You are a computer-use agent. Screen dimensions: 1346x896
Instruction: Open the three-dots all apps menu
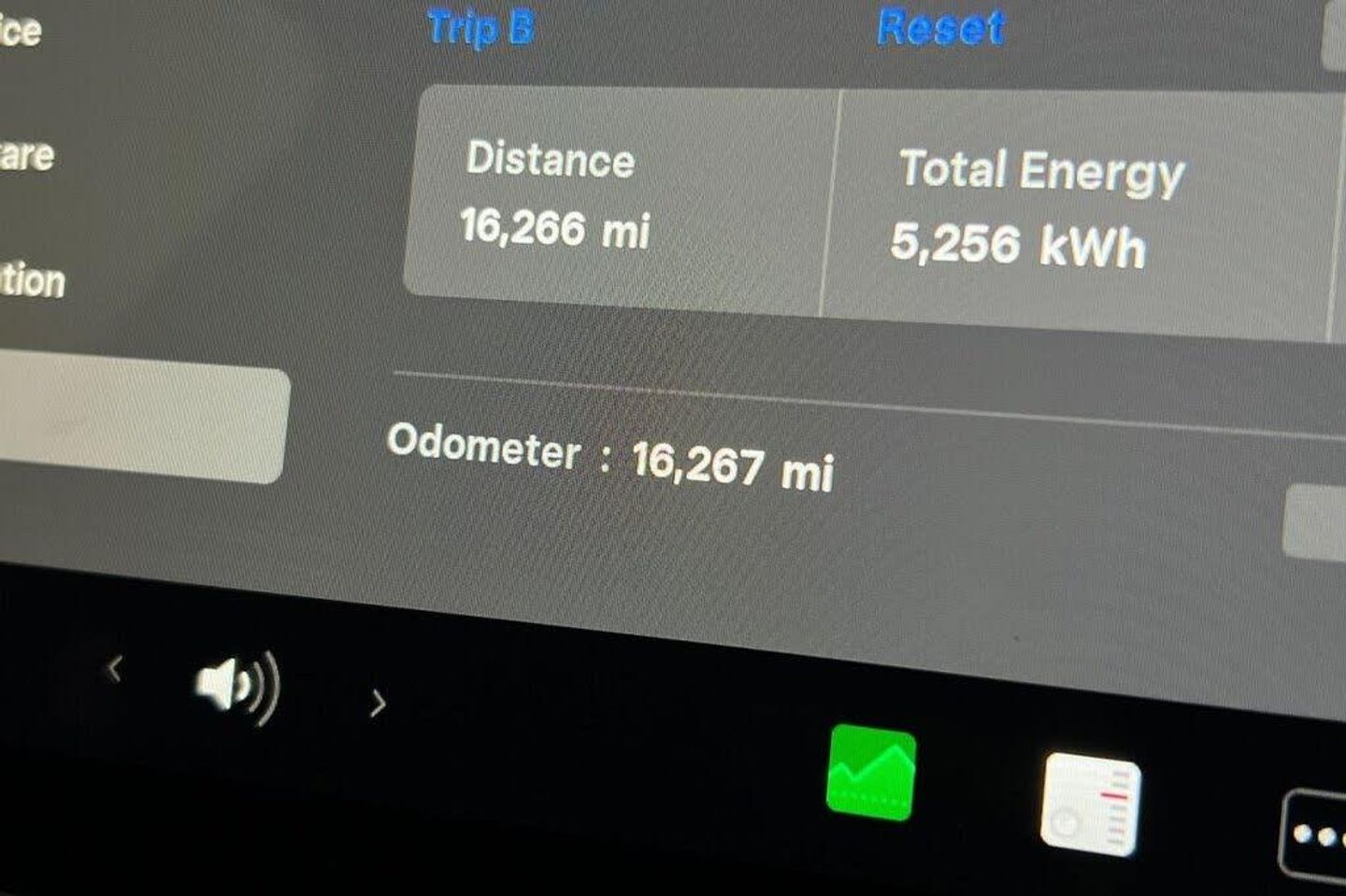coord(1315,835)
